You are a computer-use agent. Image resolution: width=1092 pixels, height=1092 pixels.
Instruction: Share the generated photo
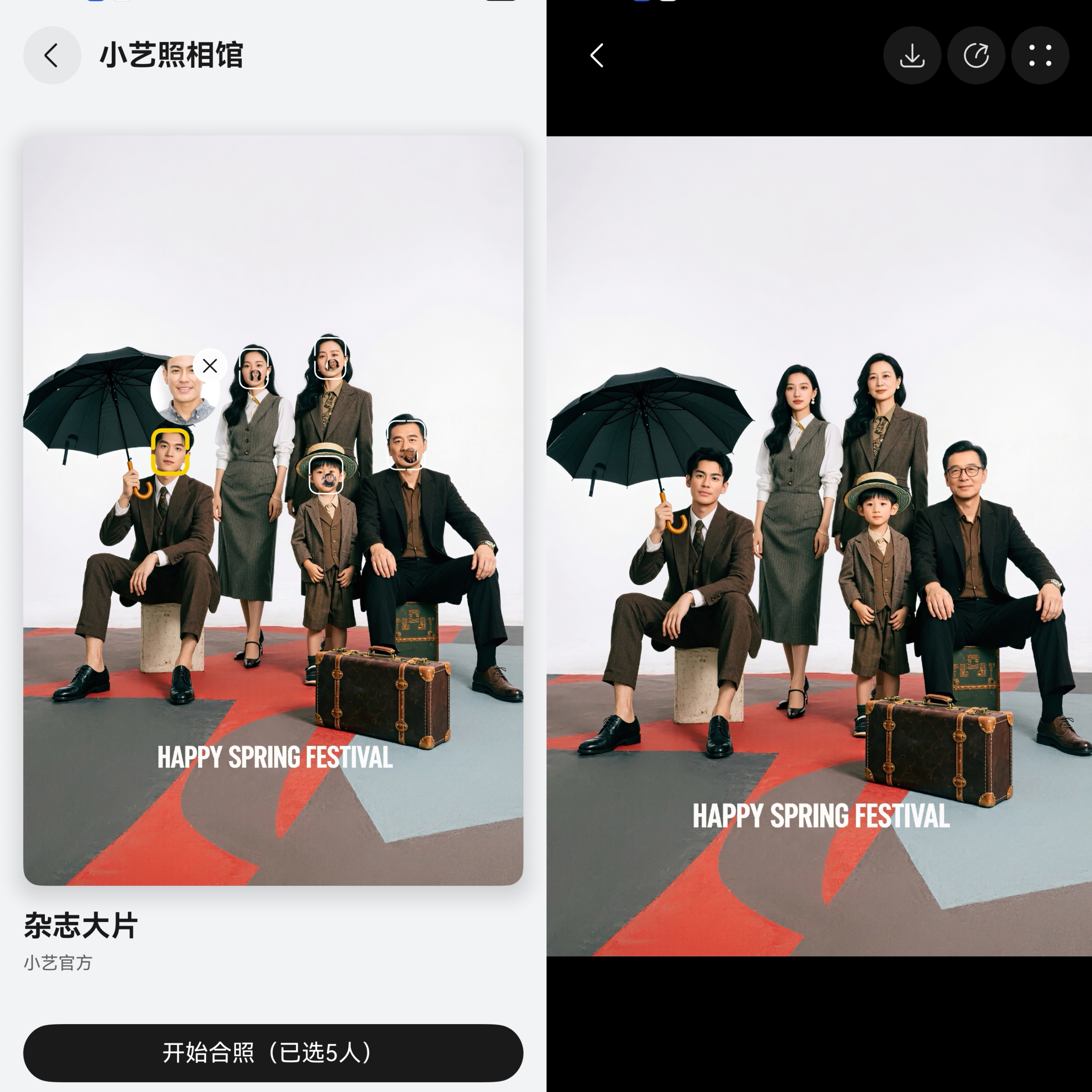976,56
